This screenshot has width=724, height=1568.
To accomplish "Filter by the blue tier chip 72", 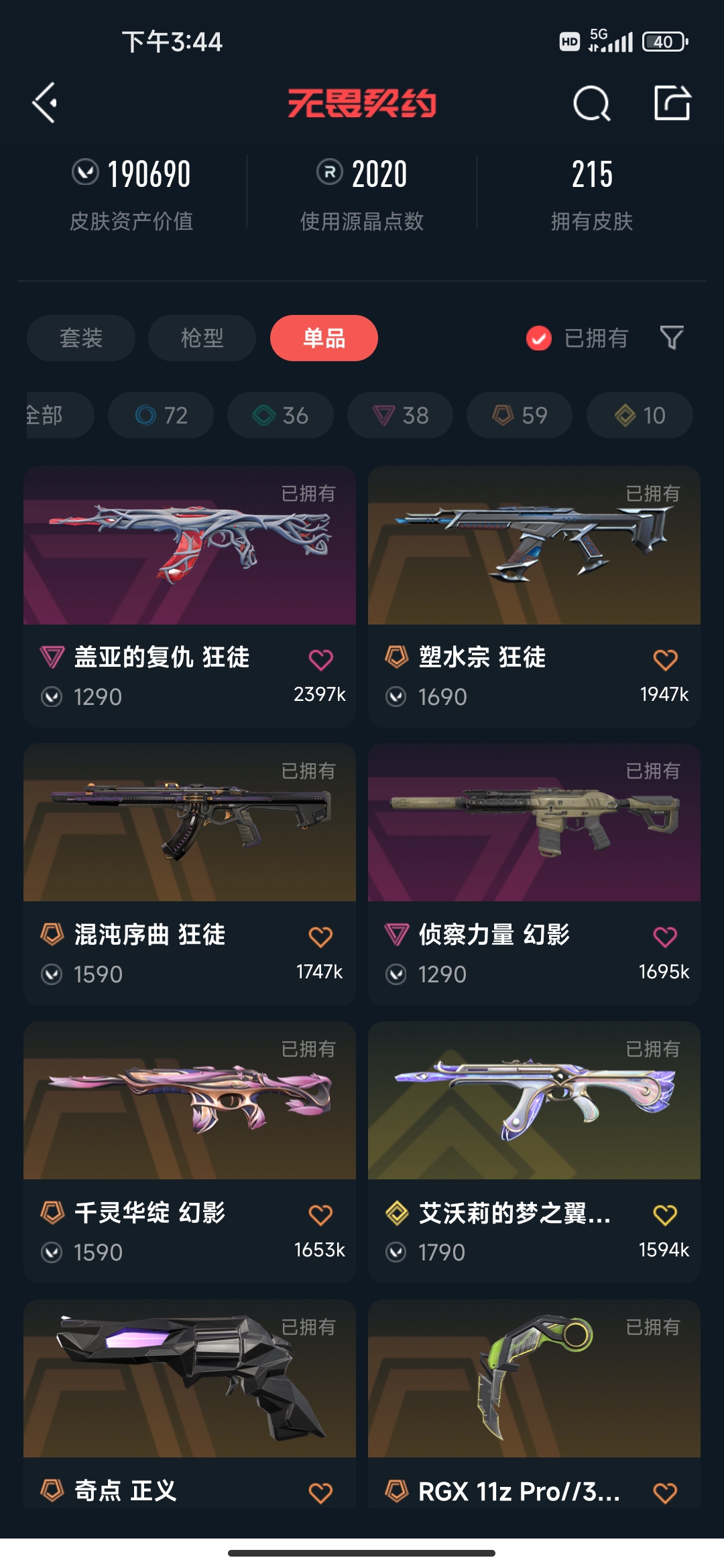I will click(x=161, y=415).
